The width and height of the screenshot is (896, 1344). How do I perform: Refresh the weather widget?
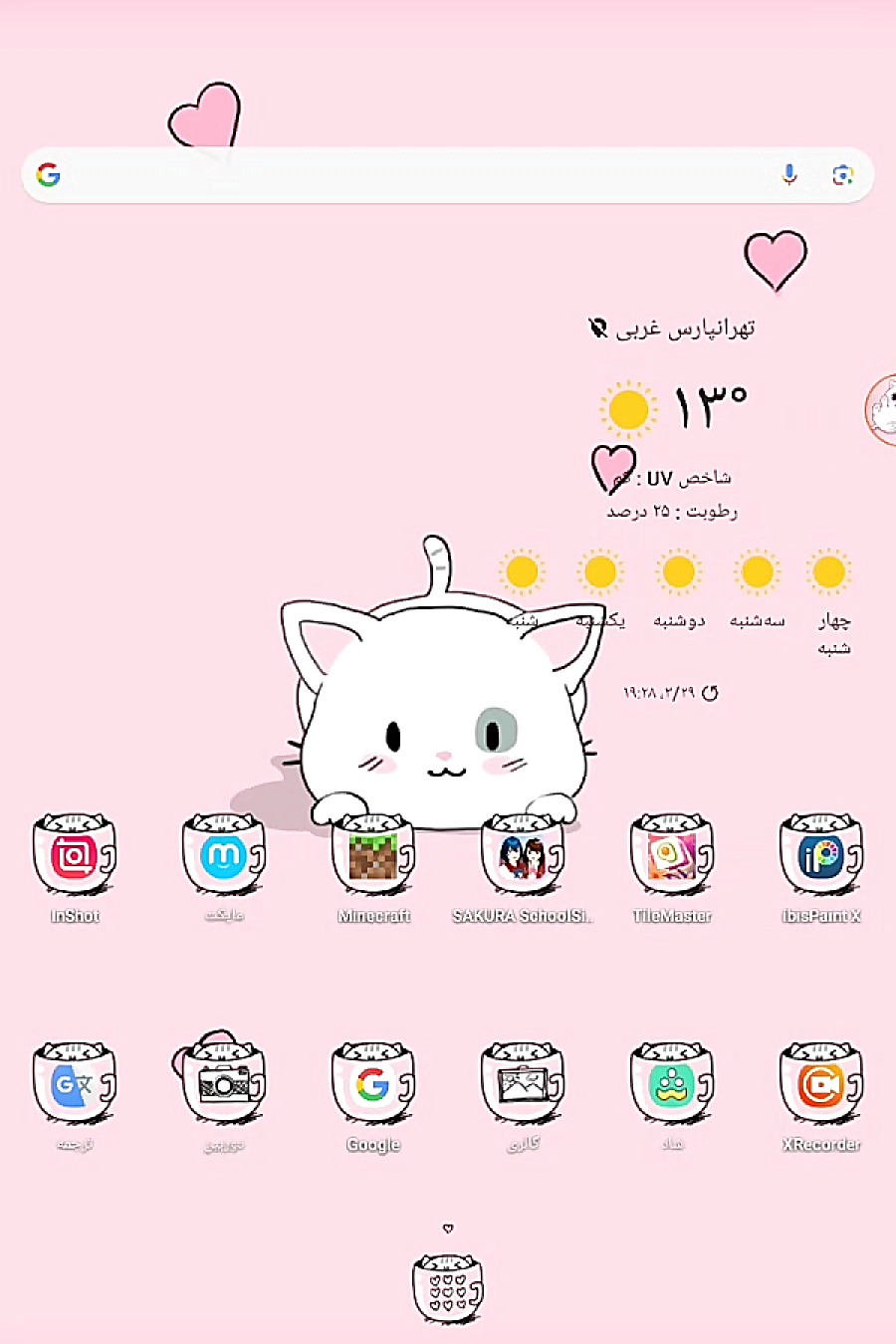710,693
